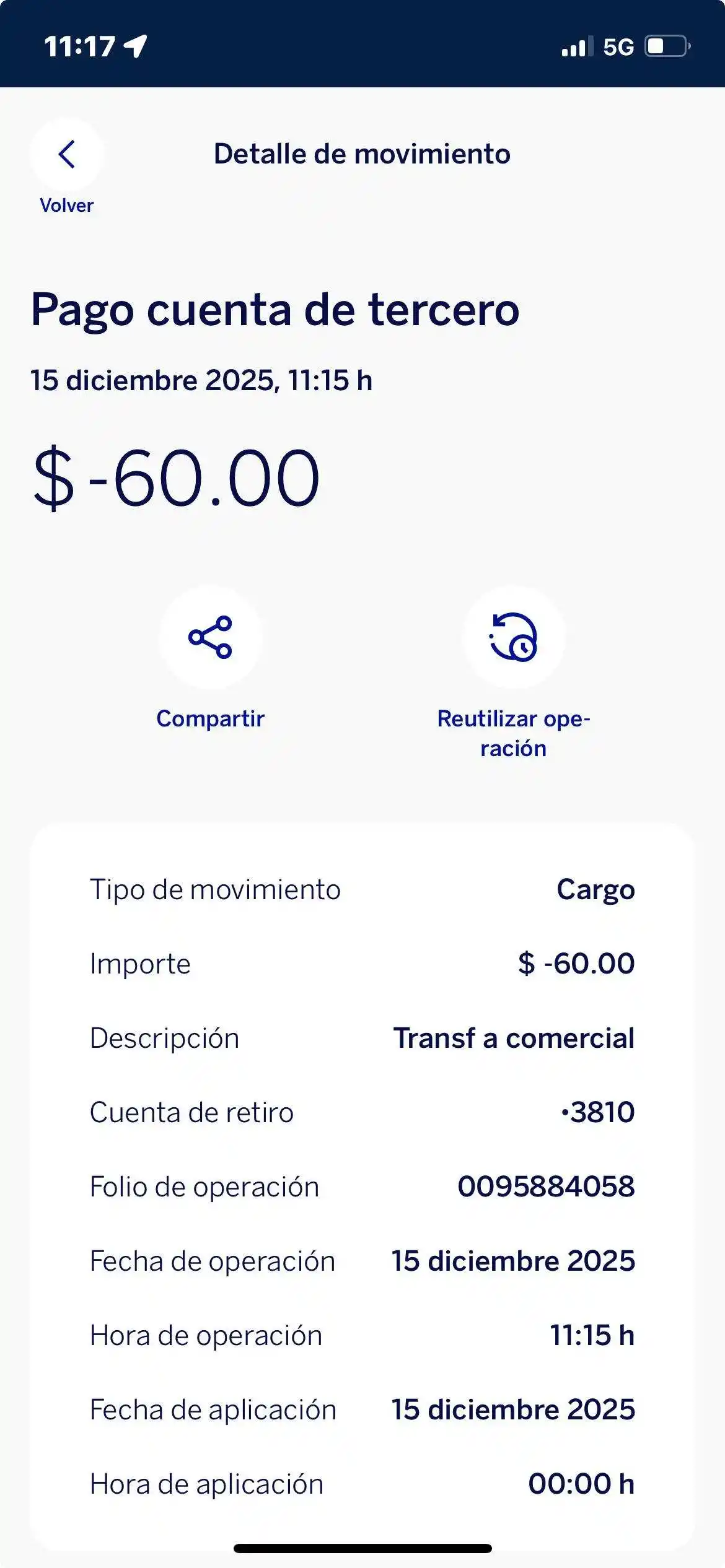
Task: Reuse this operation with Reutilizar operación
Action: tap(513, 638)
